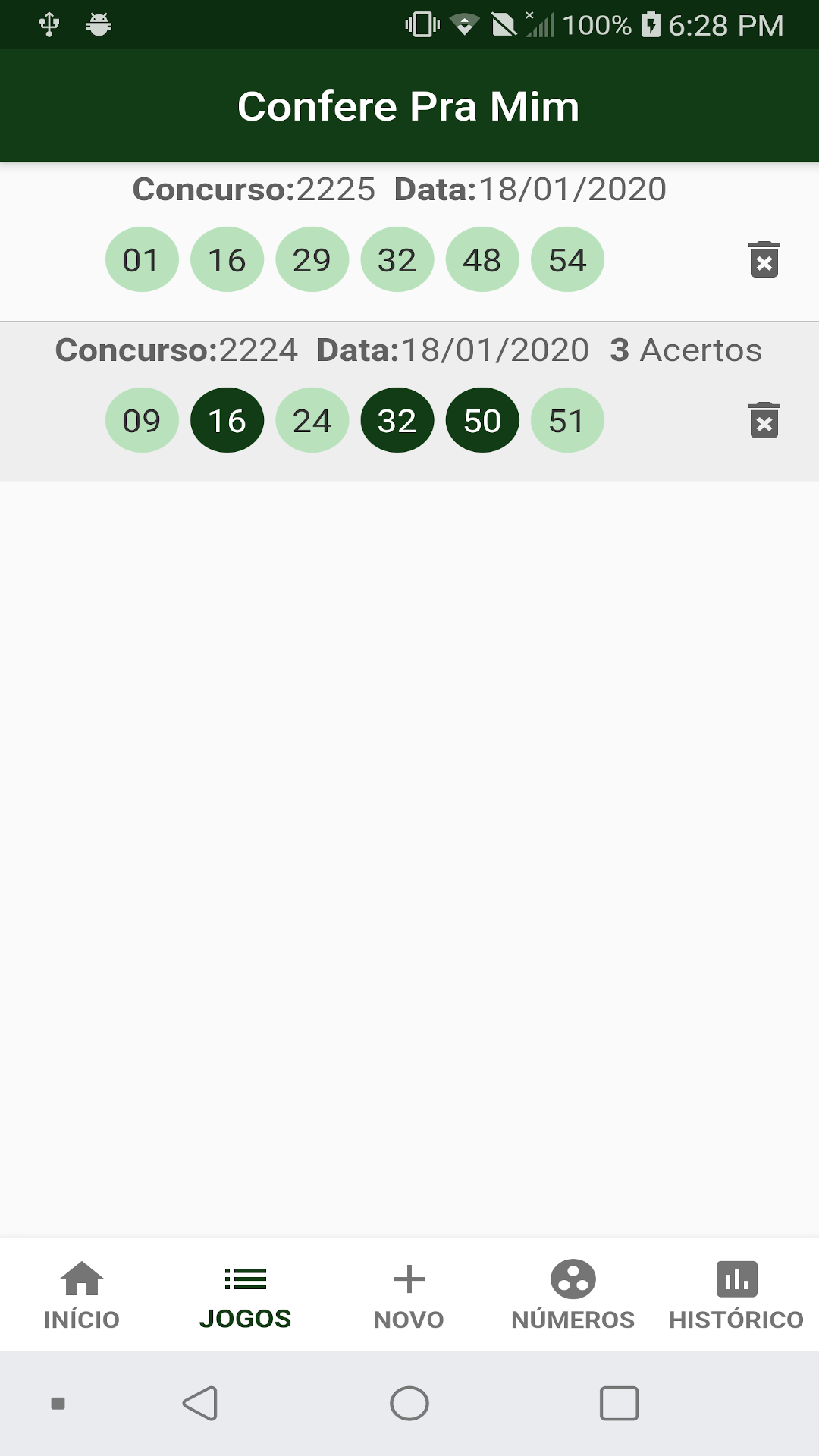Go to the system home screen
This screenshot has height=1456, width=819.
(x=409, y=1404)
